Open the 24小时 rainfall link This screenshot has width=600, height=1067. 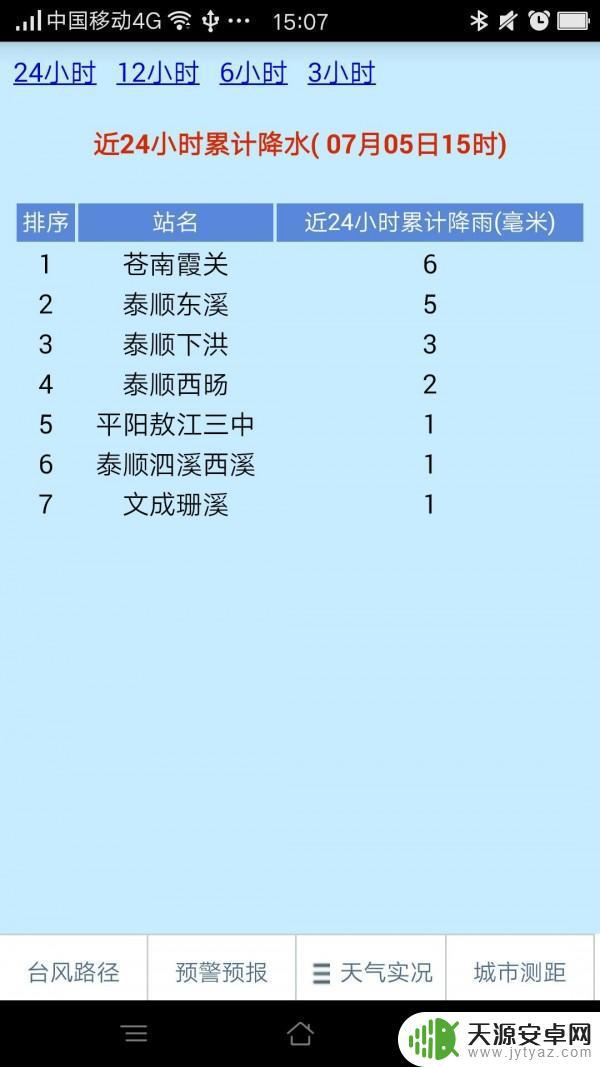pos(55,73)
